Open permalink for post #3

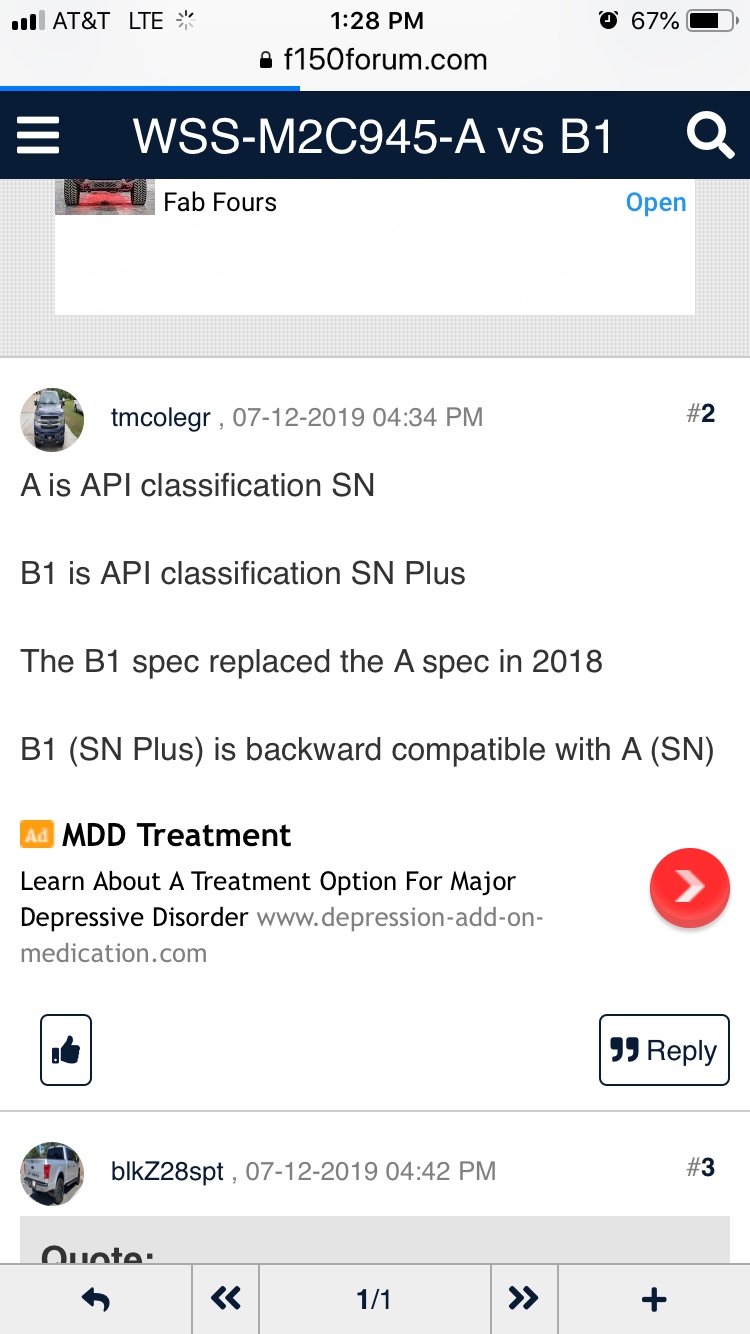click(x=701, y=1167)
